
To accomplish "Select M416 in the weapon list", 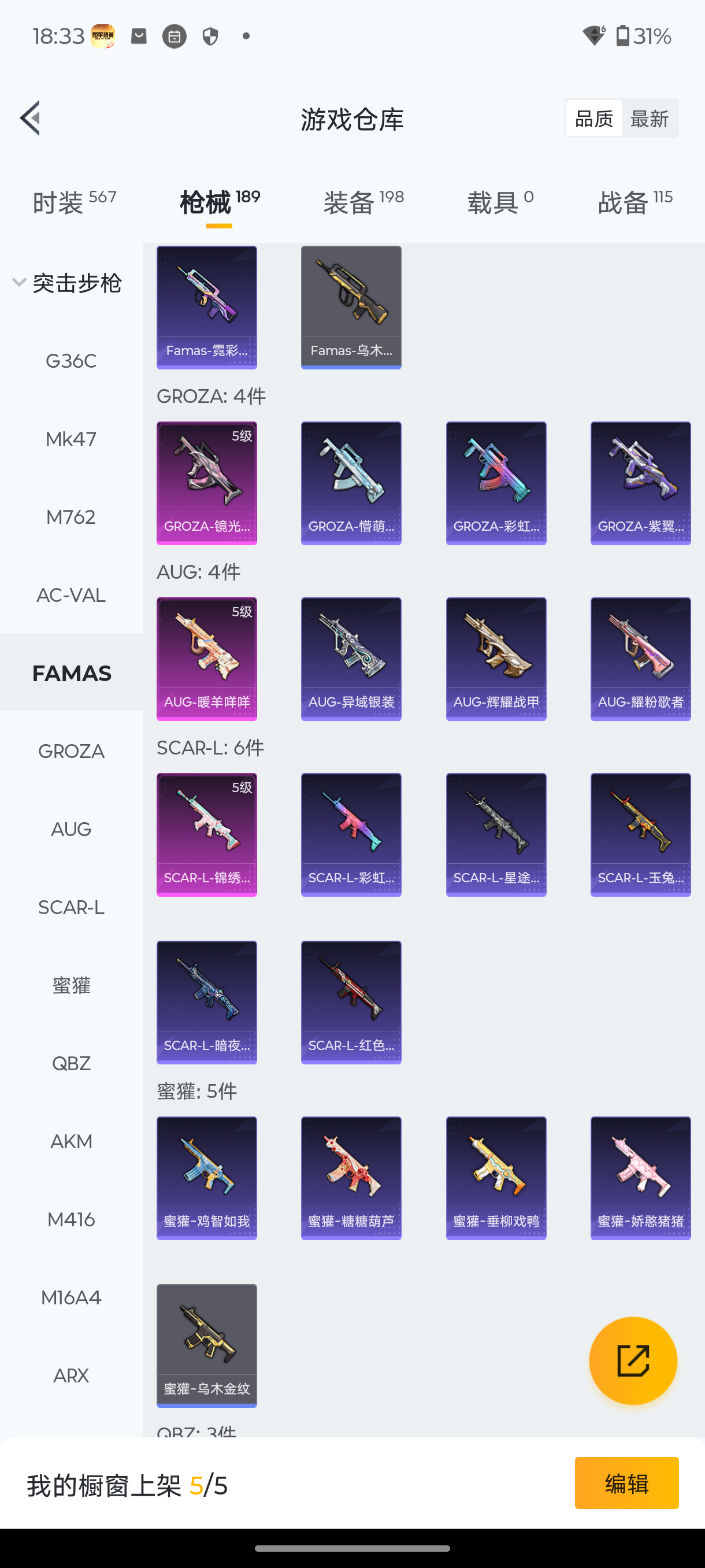I will (x=71, y=1219).
